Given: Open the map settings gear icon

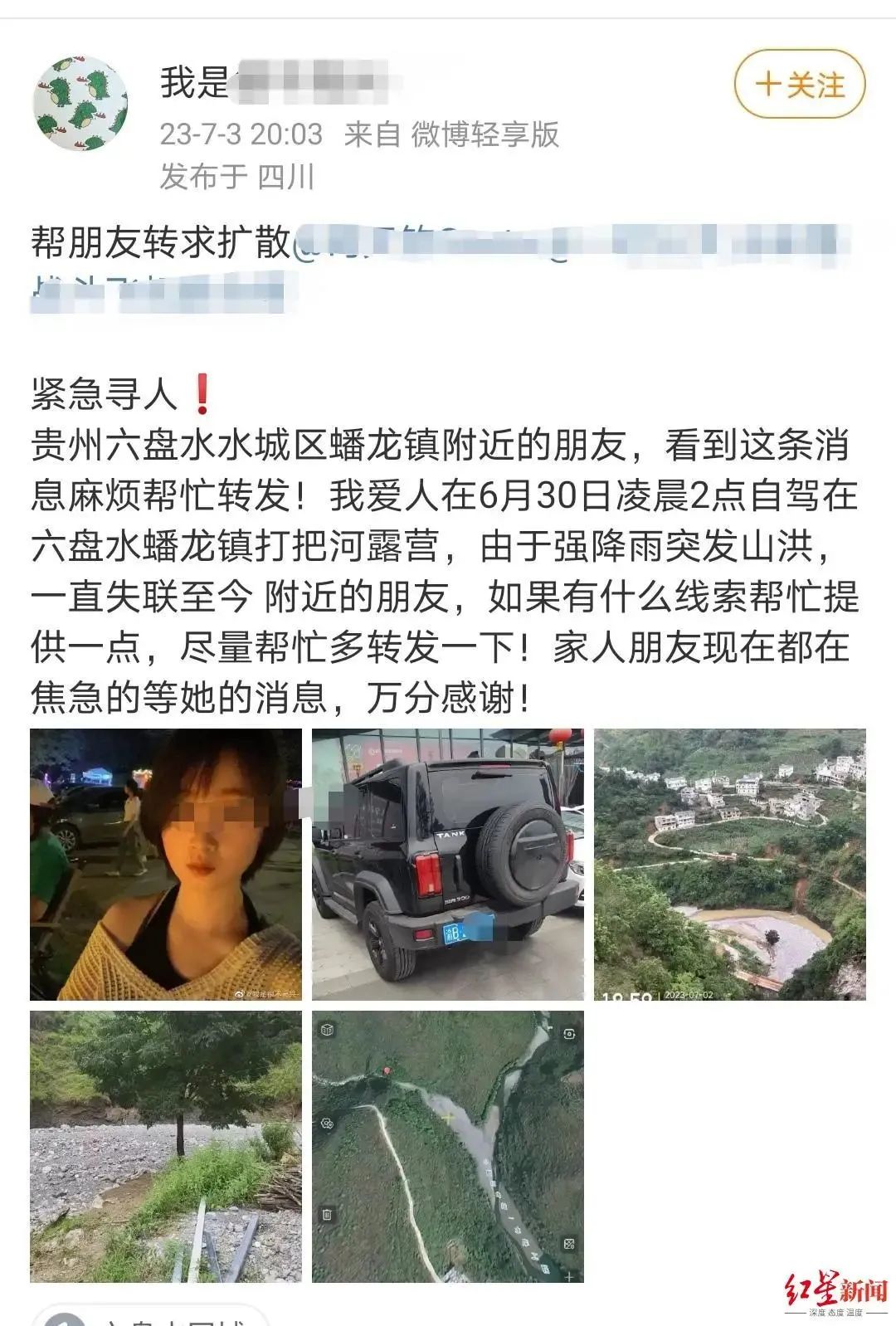Looking at the screenshot, I should (x=326, y=1123).
